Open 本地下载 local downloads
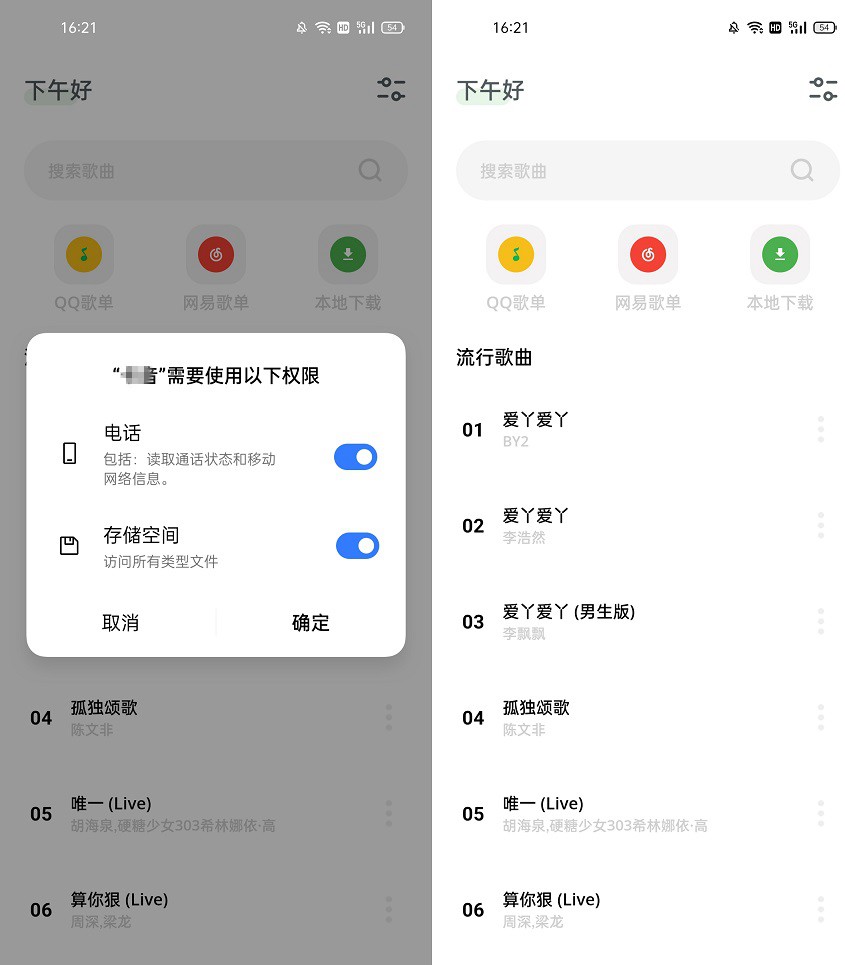This screenshot has height=965, width=845. coord(780,255)
